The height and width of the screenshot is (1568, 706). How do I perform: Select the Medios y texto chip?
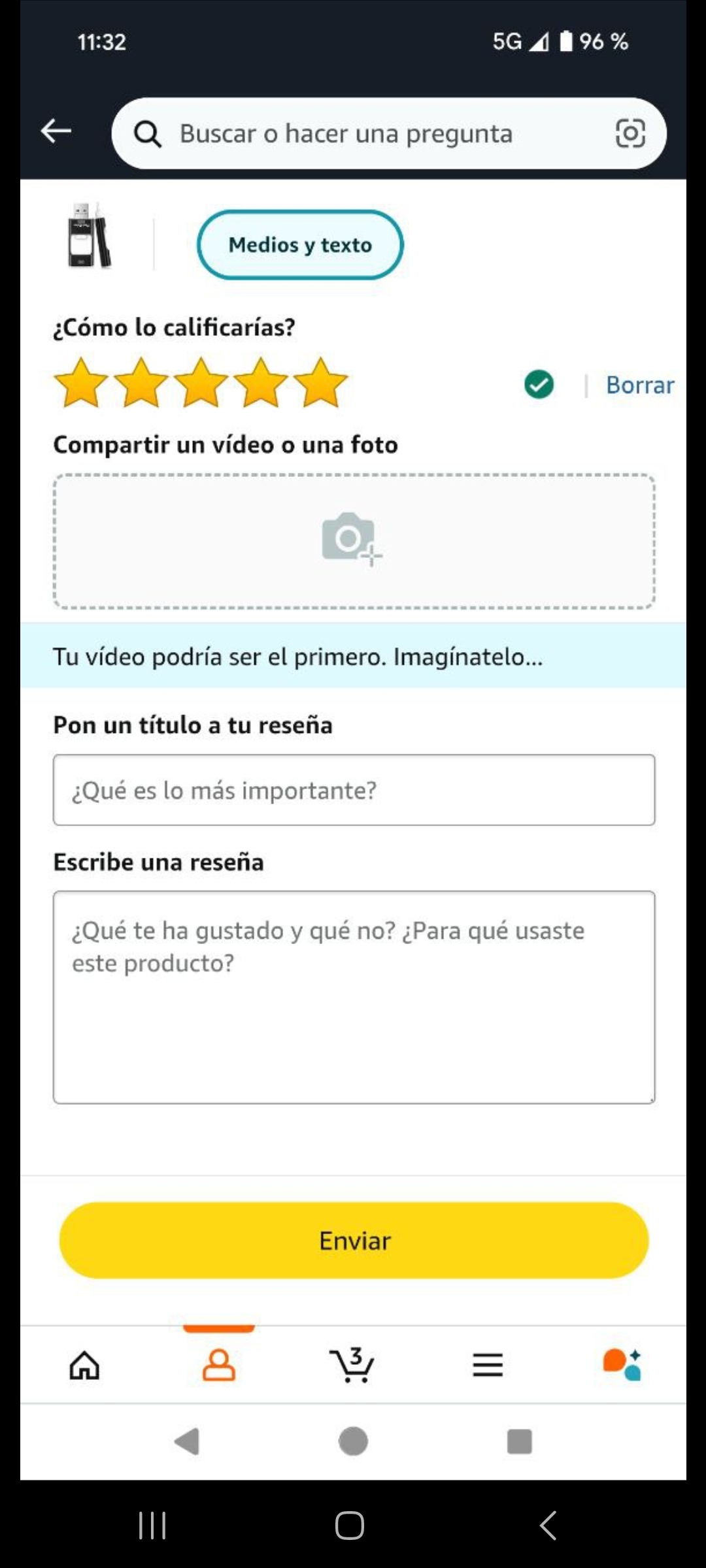coord(300,245)
